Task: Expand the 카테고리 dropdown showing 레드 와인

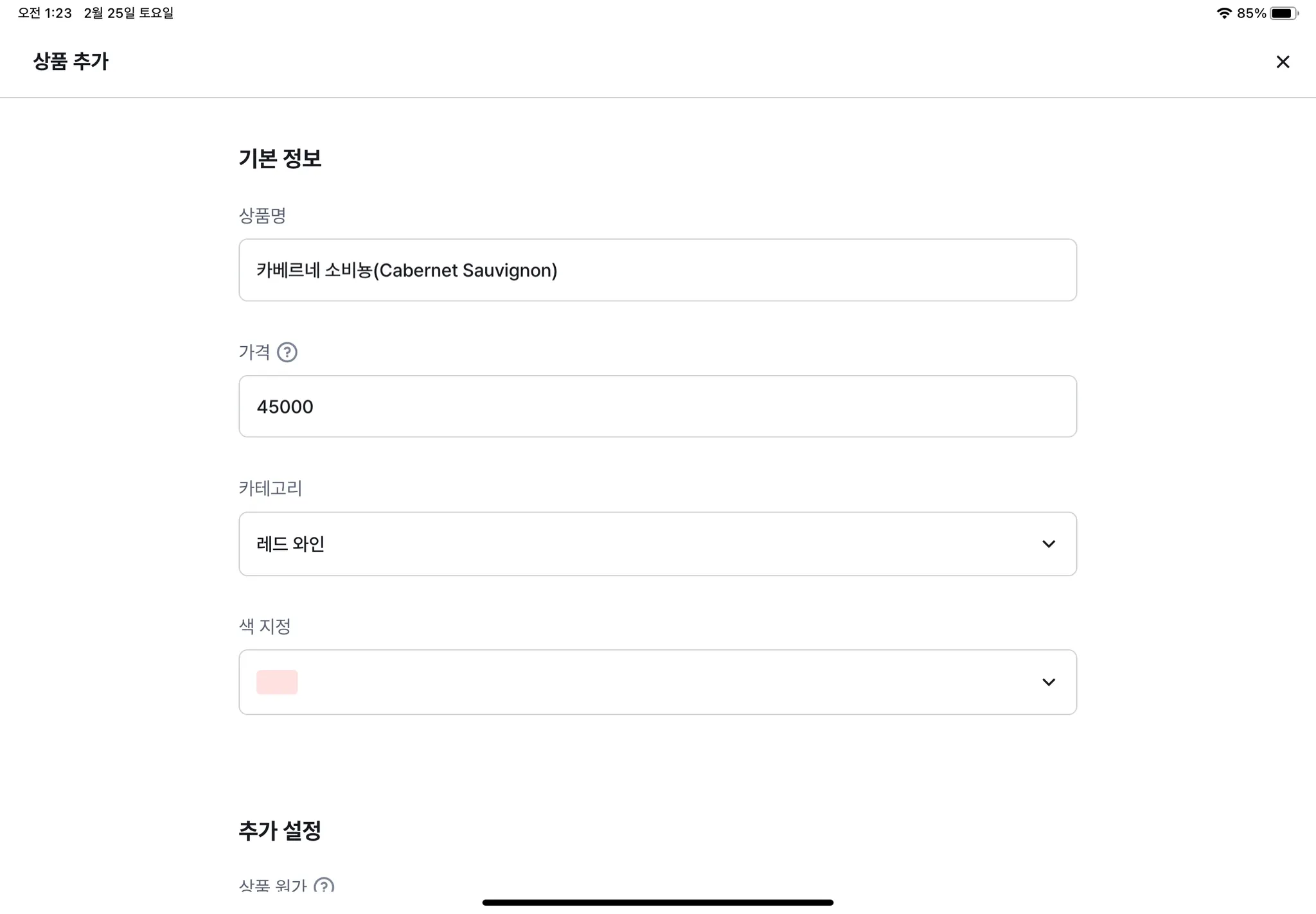Action: (657, 544)
